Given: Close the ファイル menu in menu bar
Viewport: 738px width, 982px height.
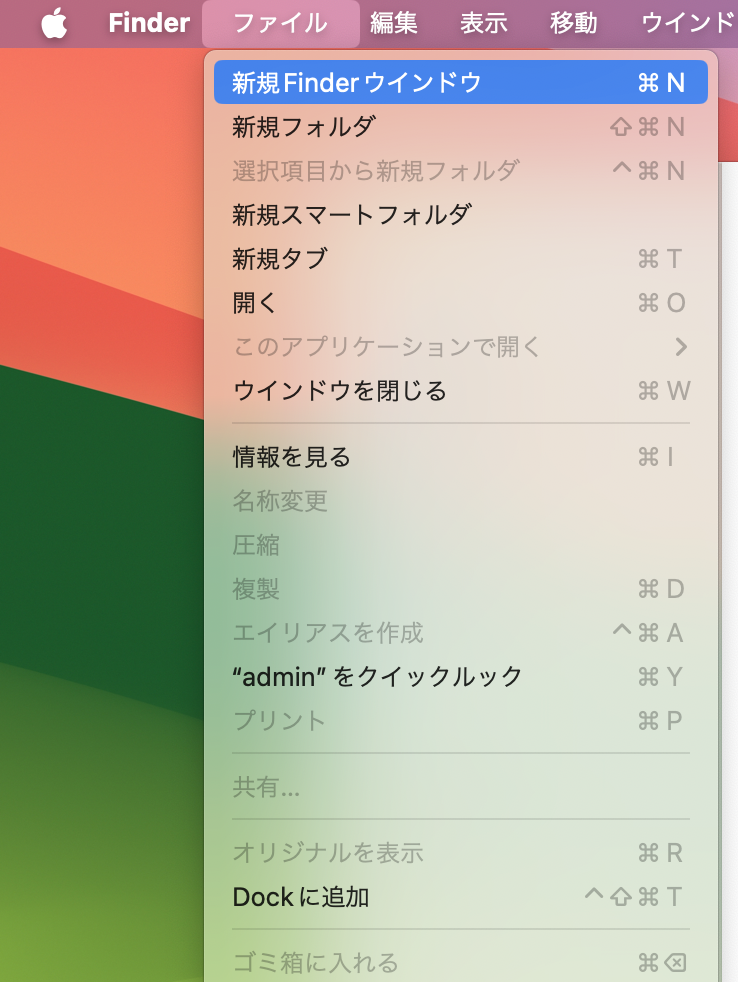Looking at the screenshot, I should tap(280, 23).
